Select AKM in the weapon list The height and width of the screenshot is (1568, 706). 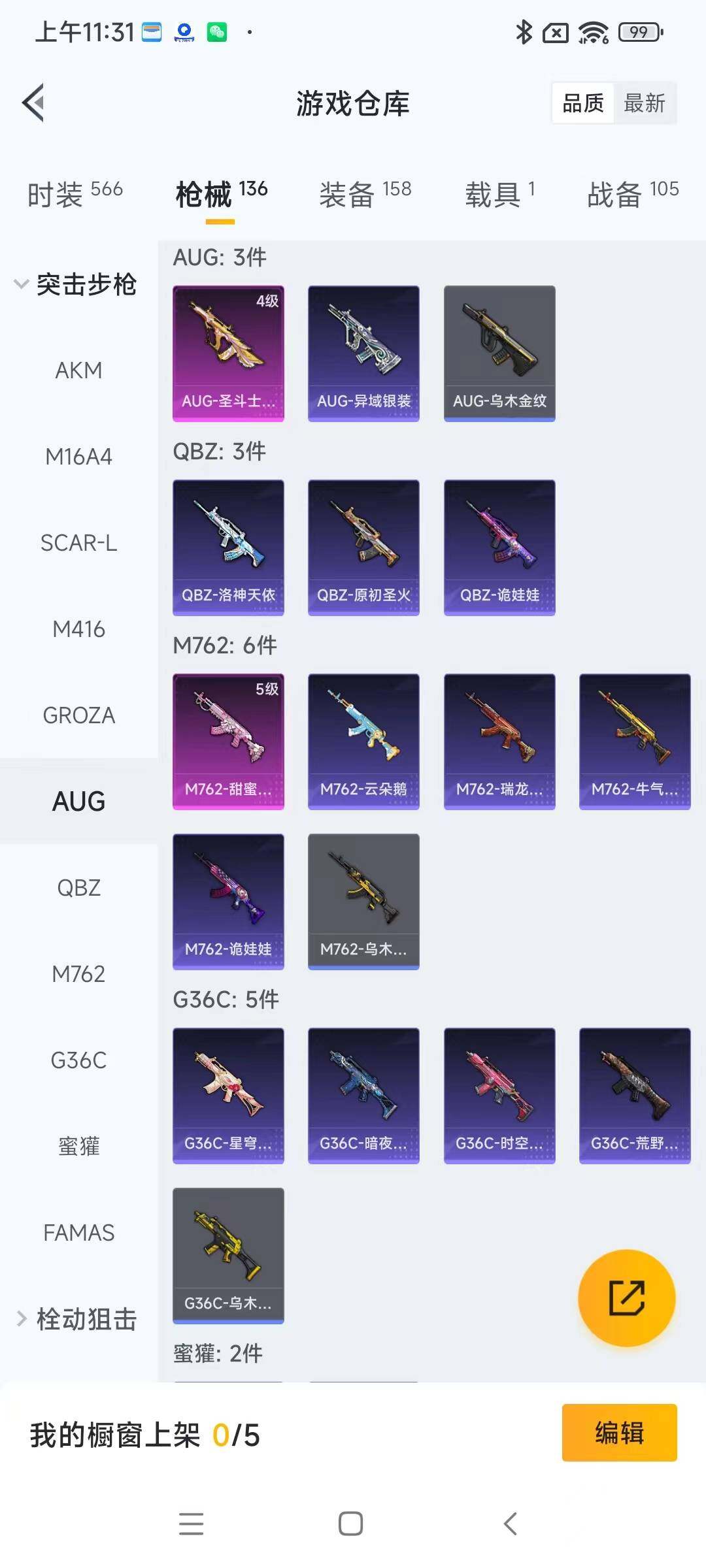[x=78, y=370]
